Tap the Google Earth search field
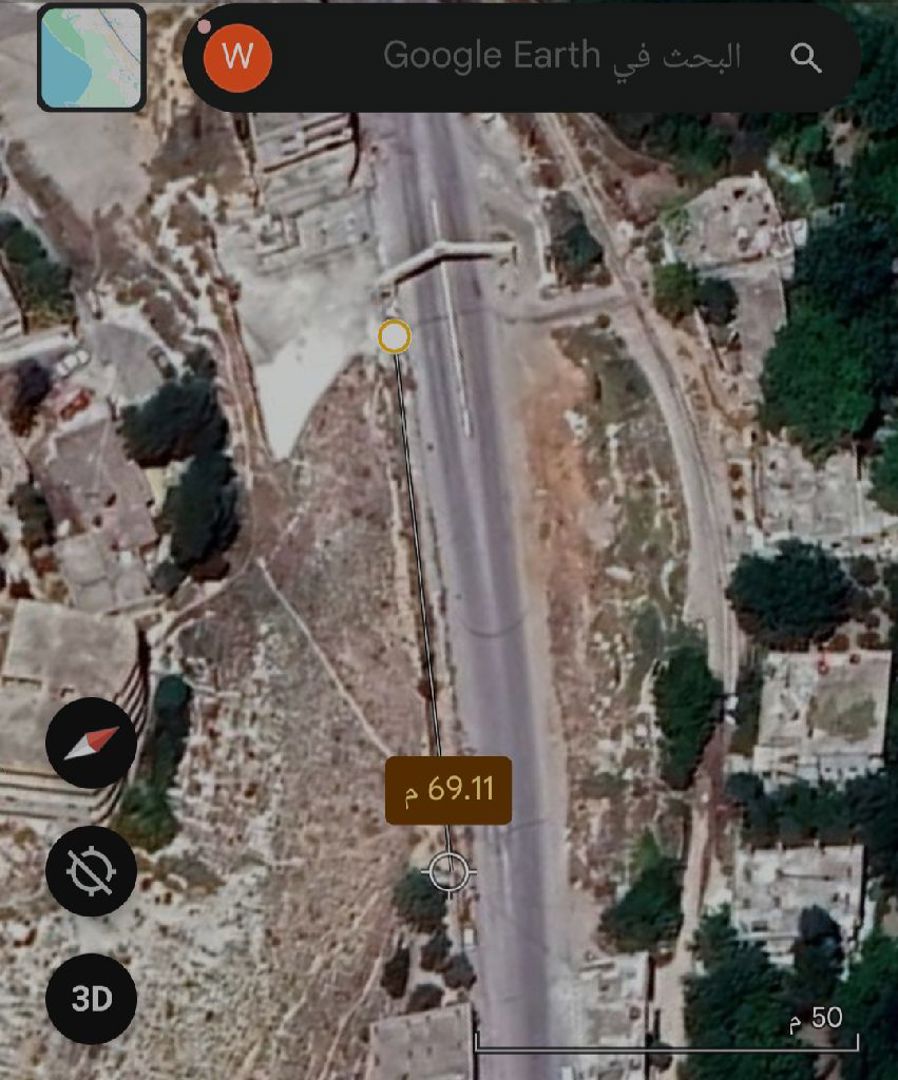The image size is (898, 1080). (560, 57)
